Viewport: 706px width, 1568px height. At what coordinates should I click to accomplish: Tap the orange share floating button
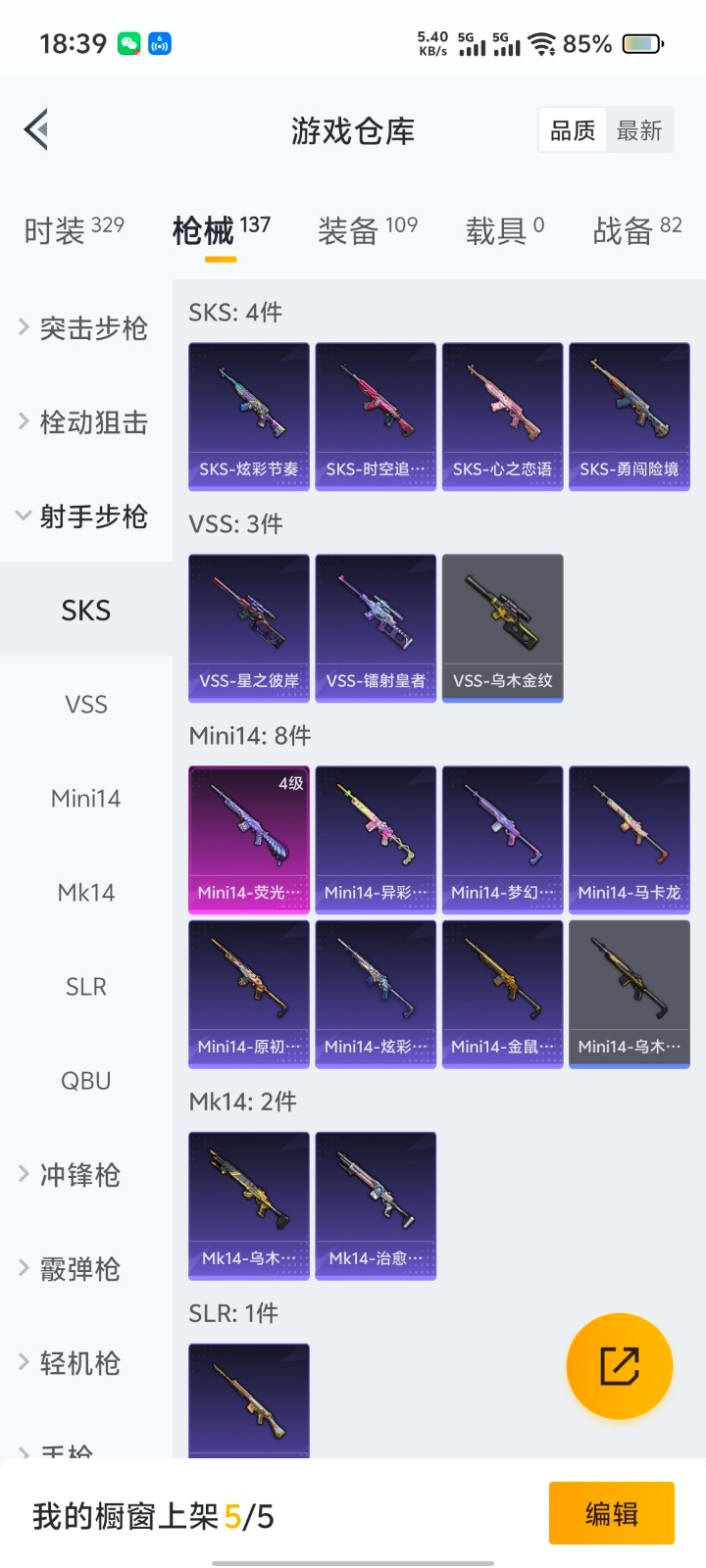click(x=619, y=1366)
